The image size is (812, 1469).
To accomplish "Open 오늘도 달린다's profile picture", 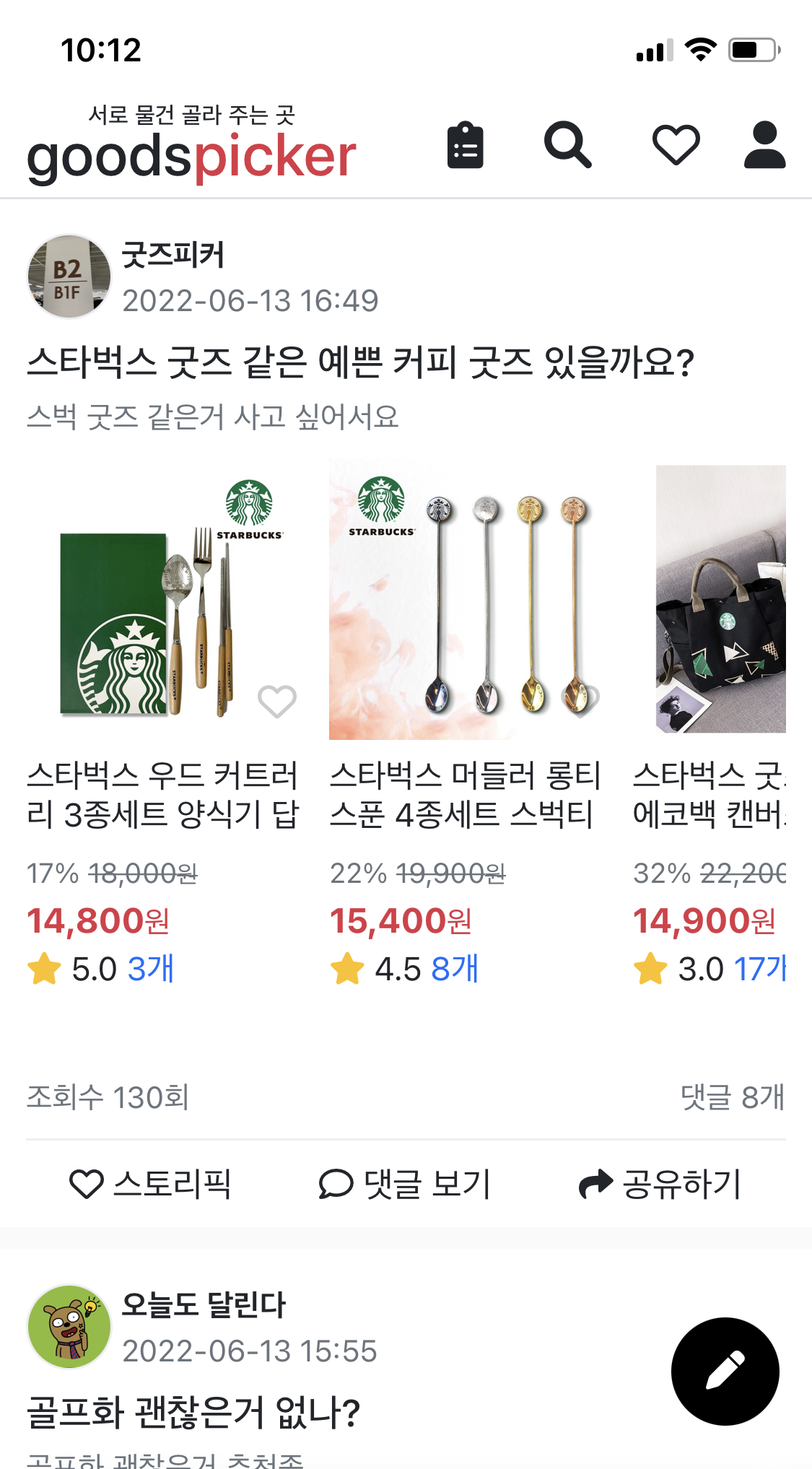I will coord(69,1327).
